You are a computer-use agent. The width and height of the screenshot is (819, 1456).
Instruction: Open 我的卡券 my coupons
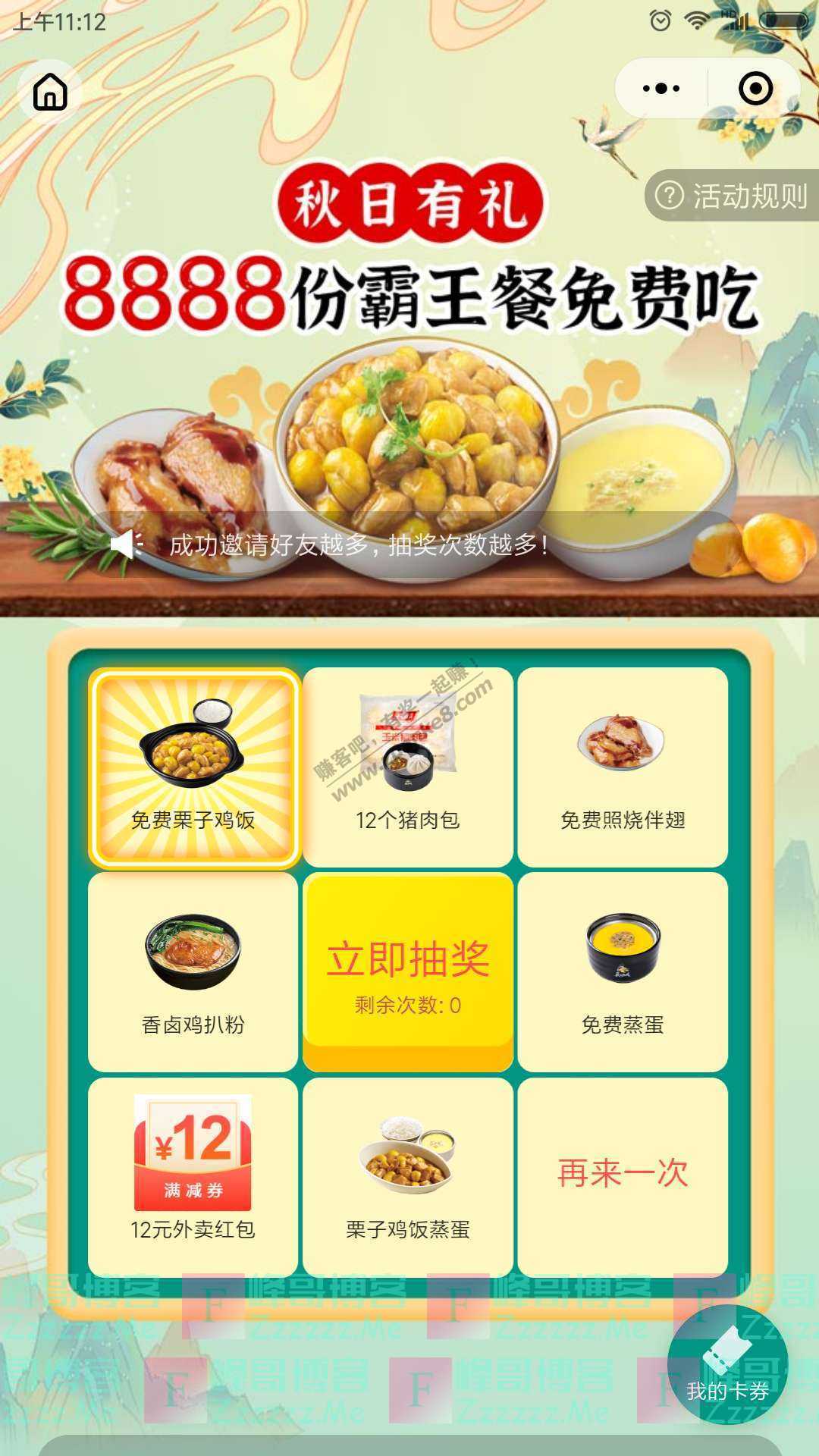[727, 1364]
